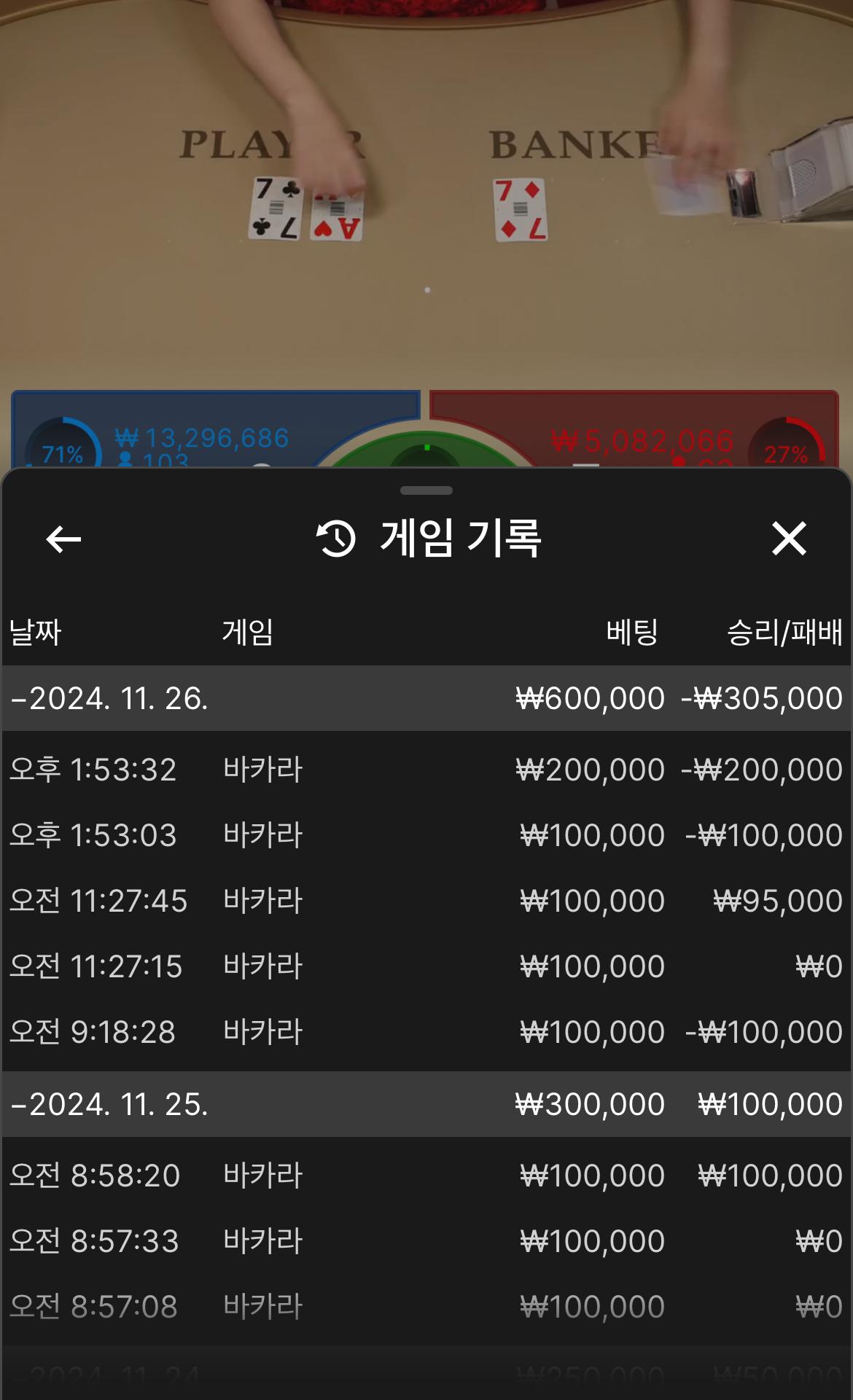Open the 오후 1:53:03 바카라 record
Image resolution: width=853 pixels, height=1400 pixels.
(426, 835)
